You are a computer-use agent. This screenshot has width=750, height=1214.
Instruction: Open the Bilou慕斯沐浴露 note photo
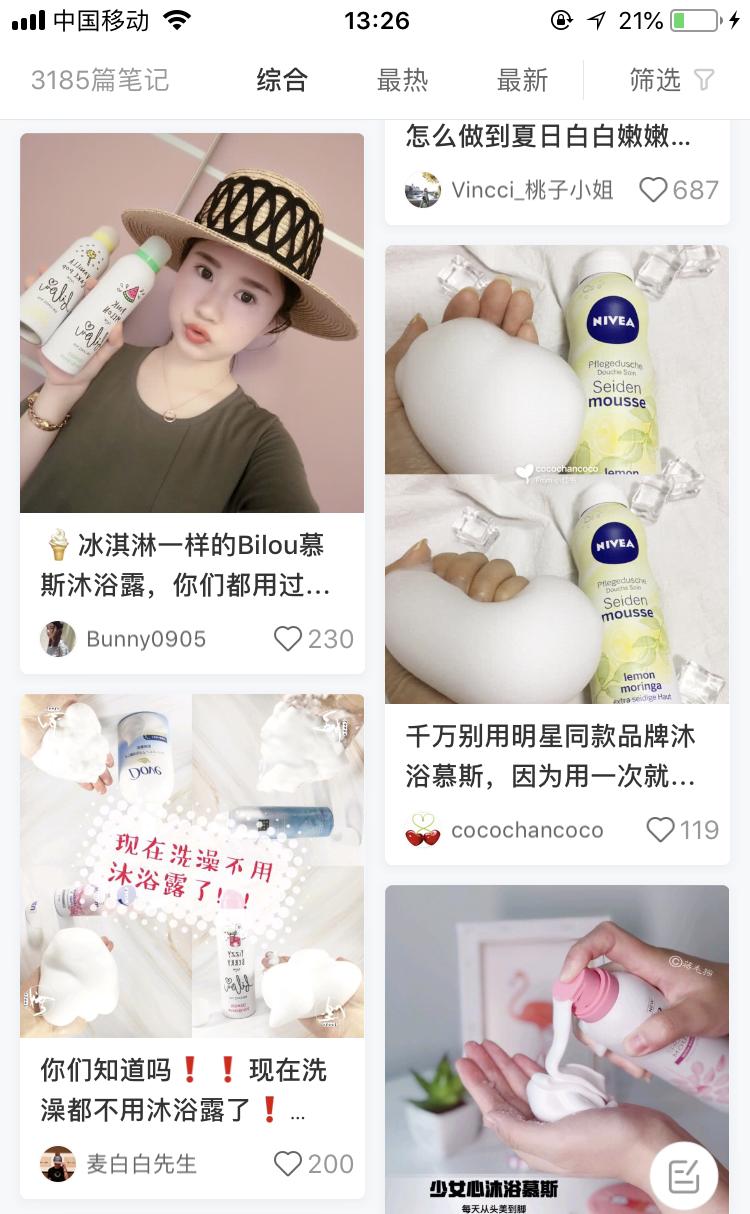coord(192,323)
